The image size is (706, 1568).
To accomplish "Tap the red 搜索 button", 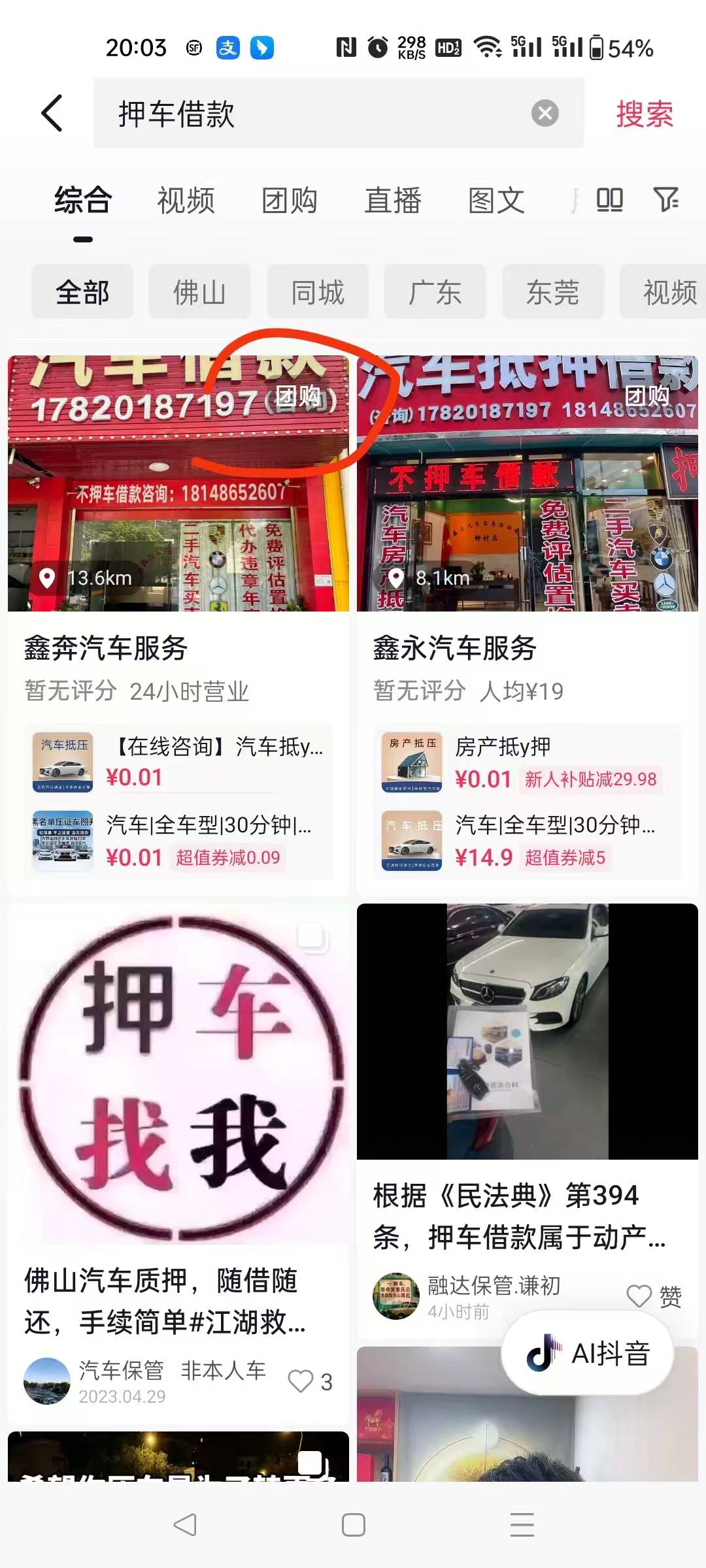I will tap(644, 114).
